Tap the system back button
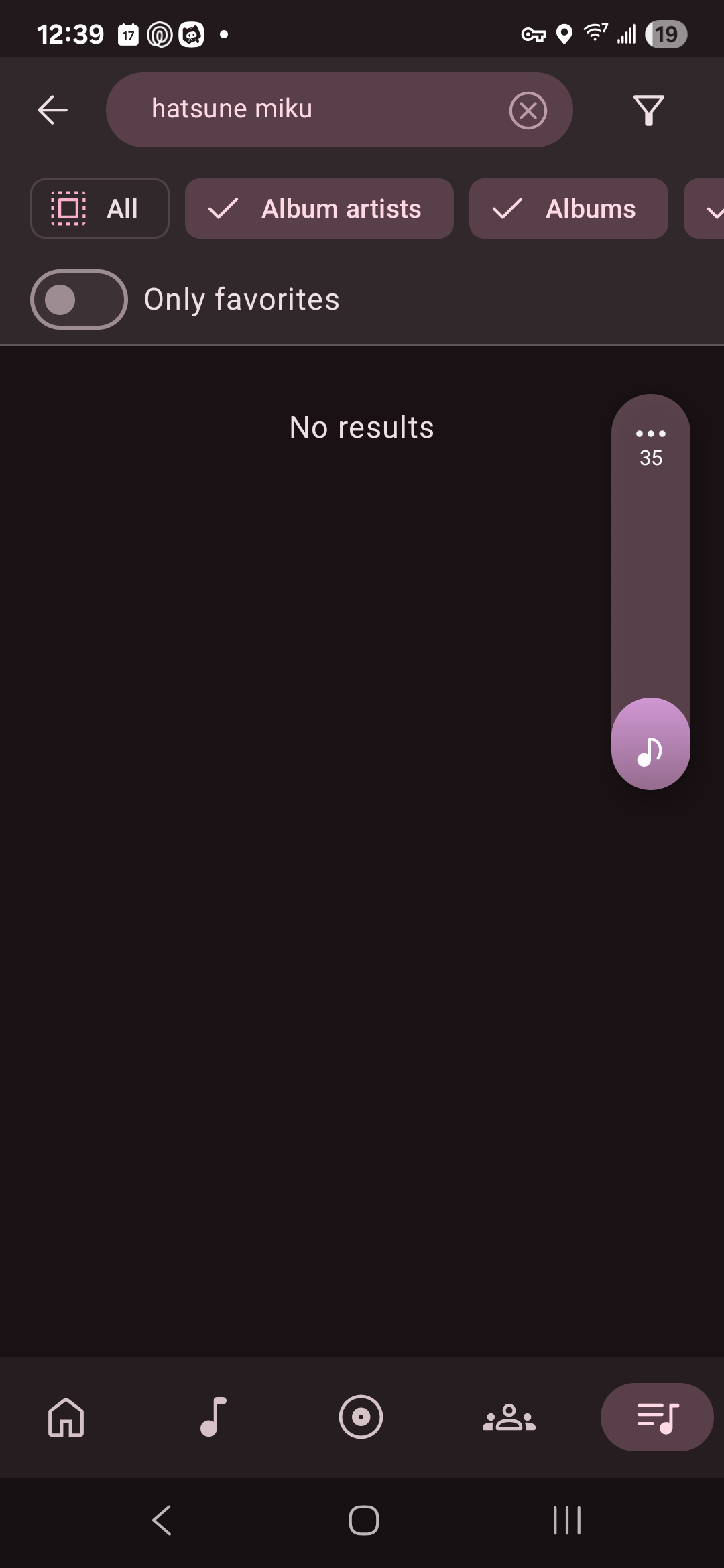This screenshot has height=1568, width=724. tap(162, 1520)
